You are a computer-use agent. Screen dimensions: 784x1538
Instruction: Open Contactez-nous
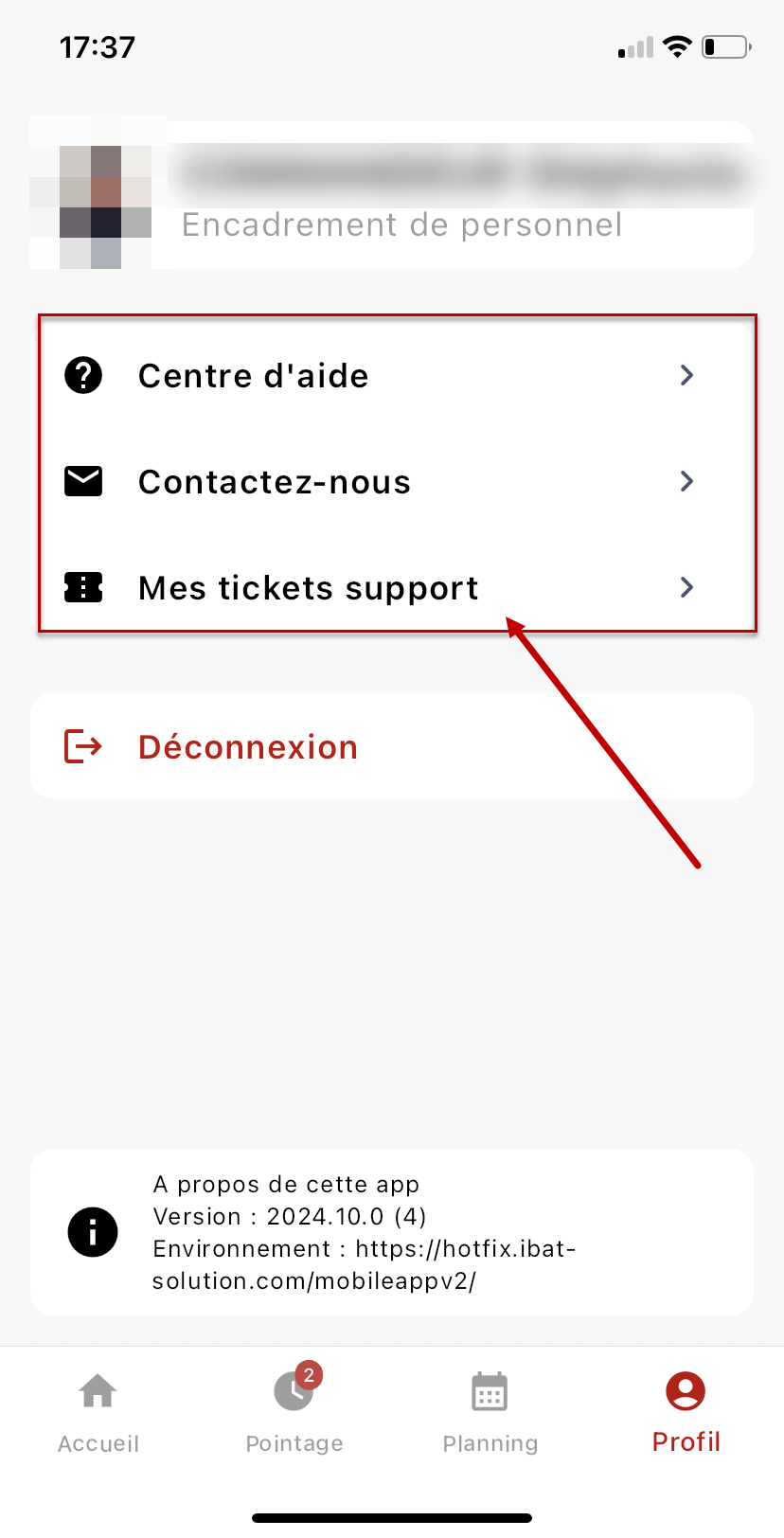tap(392, 482)
